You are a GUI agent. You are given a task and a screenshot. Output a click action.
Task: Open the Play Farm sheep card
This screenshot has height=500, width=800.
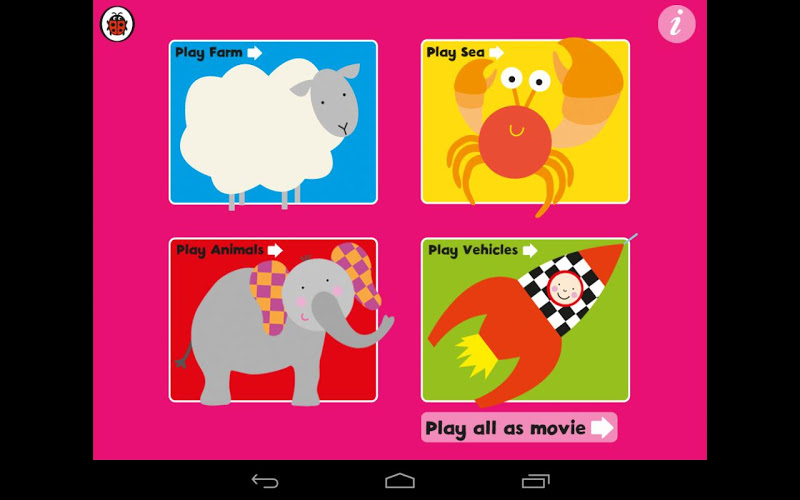coord(273,122)
